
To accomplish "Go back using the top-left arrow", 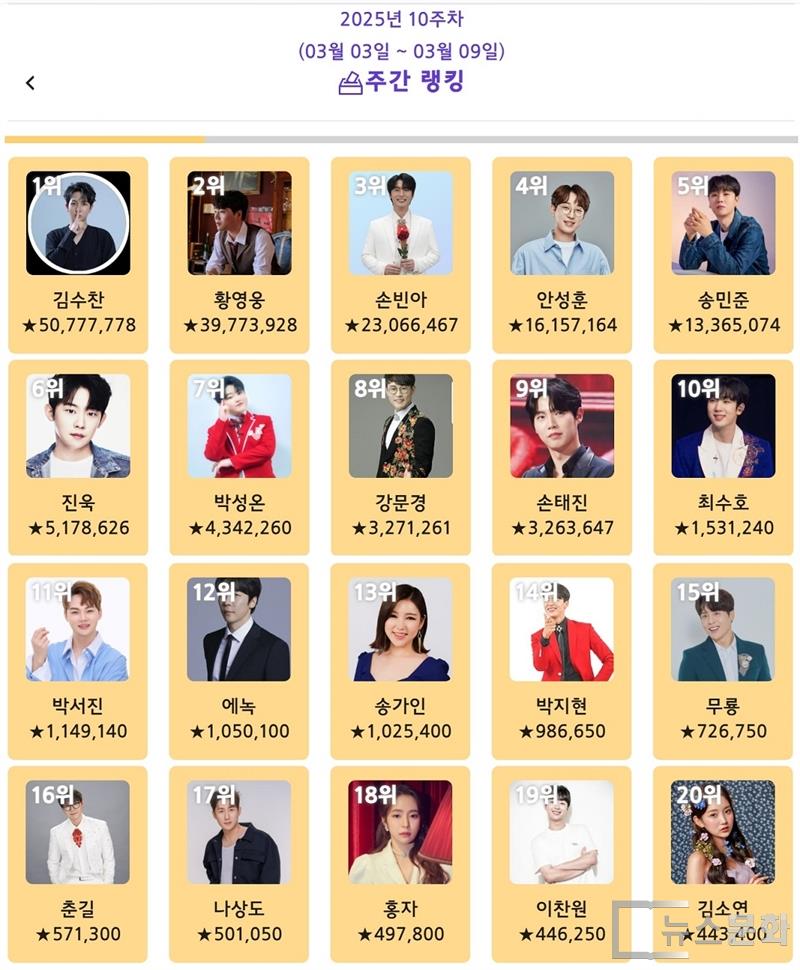I will point(30,83).
